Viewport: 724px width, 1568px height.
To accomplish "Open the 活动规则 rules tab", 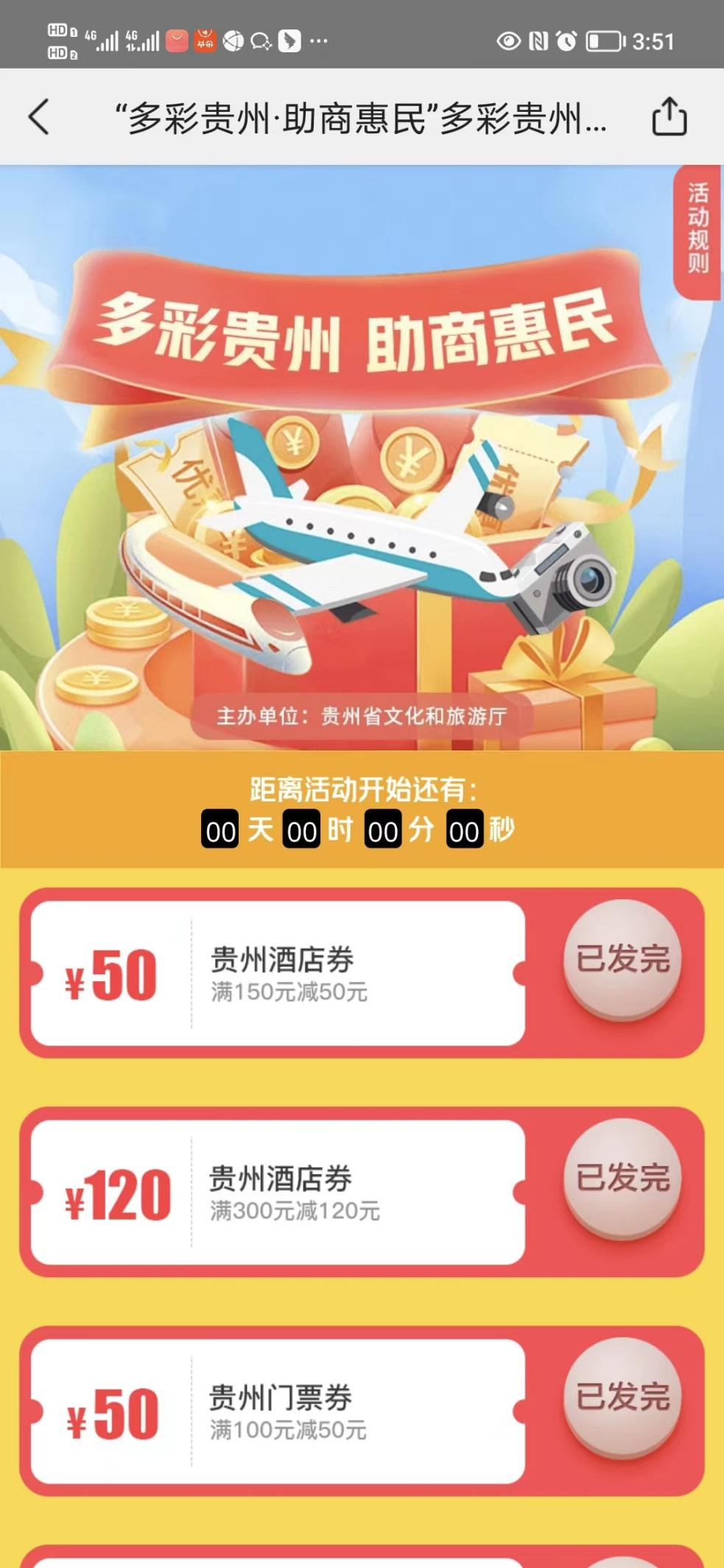I will (x=697, y=229).
